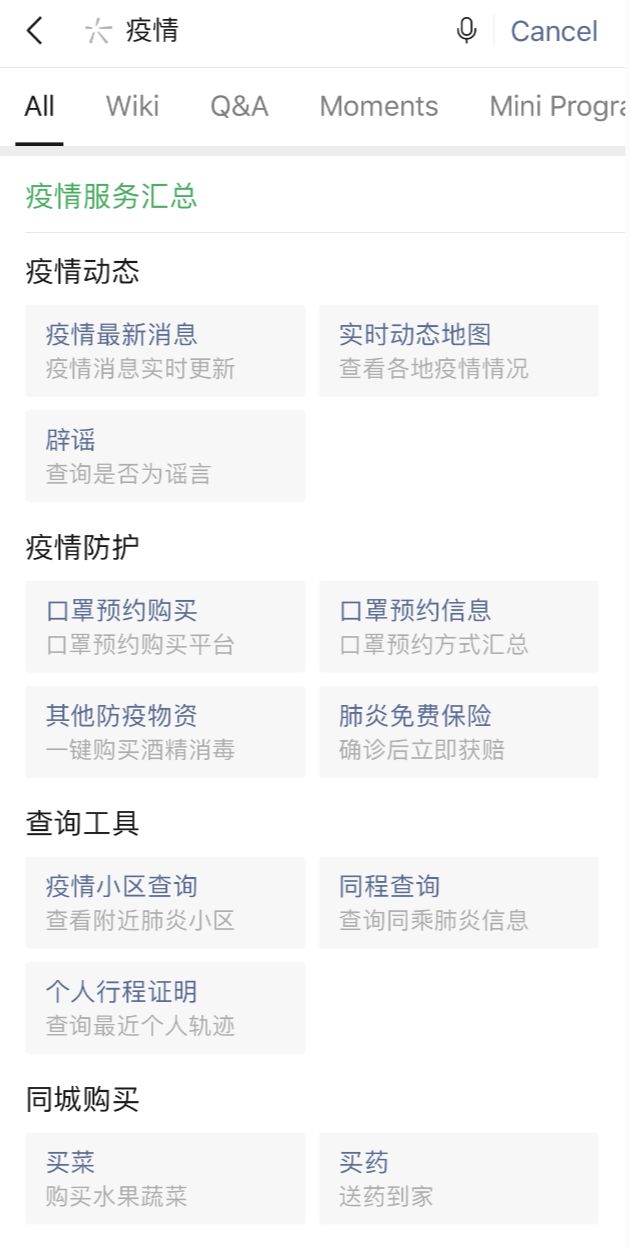
Task: Open the 辟谣 rumor check tile
Action: pyautogui.click(x=165, y=456)
